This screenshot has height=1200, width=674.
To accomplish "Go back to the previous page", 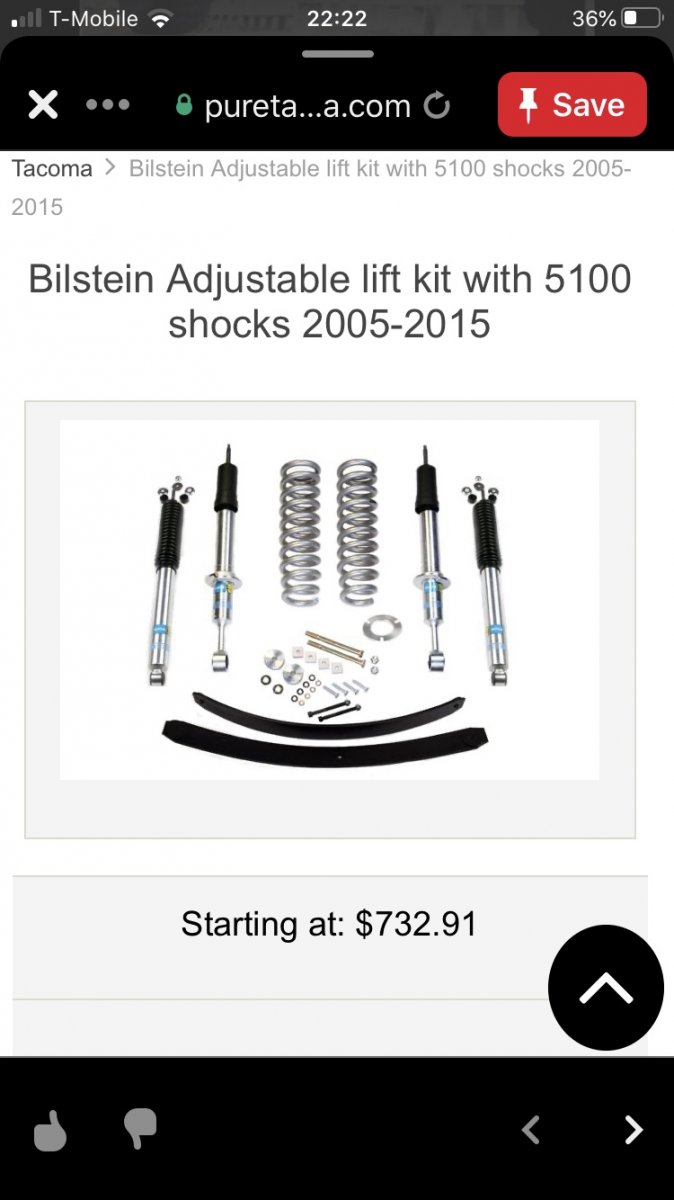I will click(x=531, y=1130).
